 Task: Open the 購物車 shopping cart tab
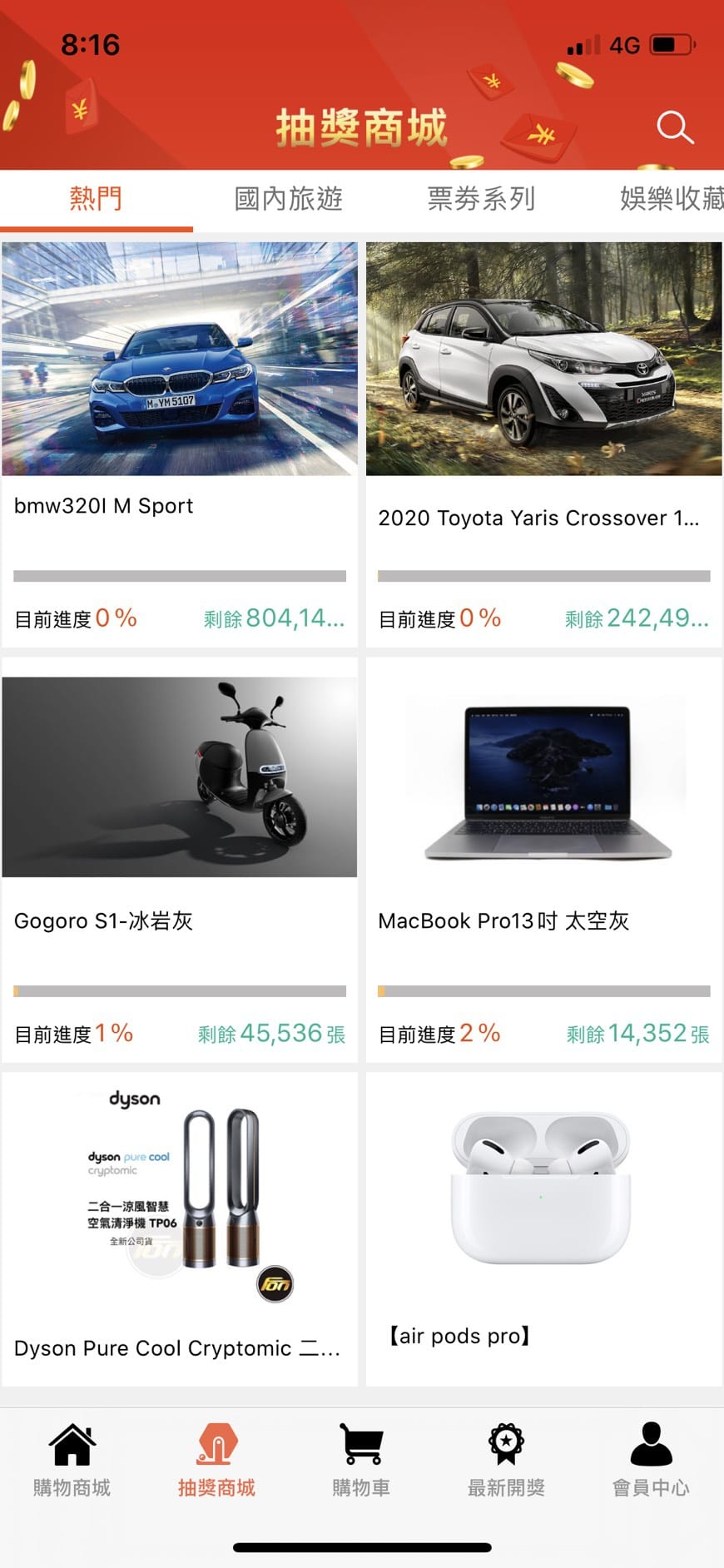pyautogui.click(x=361, y=1460)
